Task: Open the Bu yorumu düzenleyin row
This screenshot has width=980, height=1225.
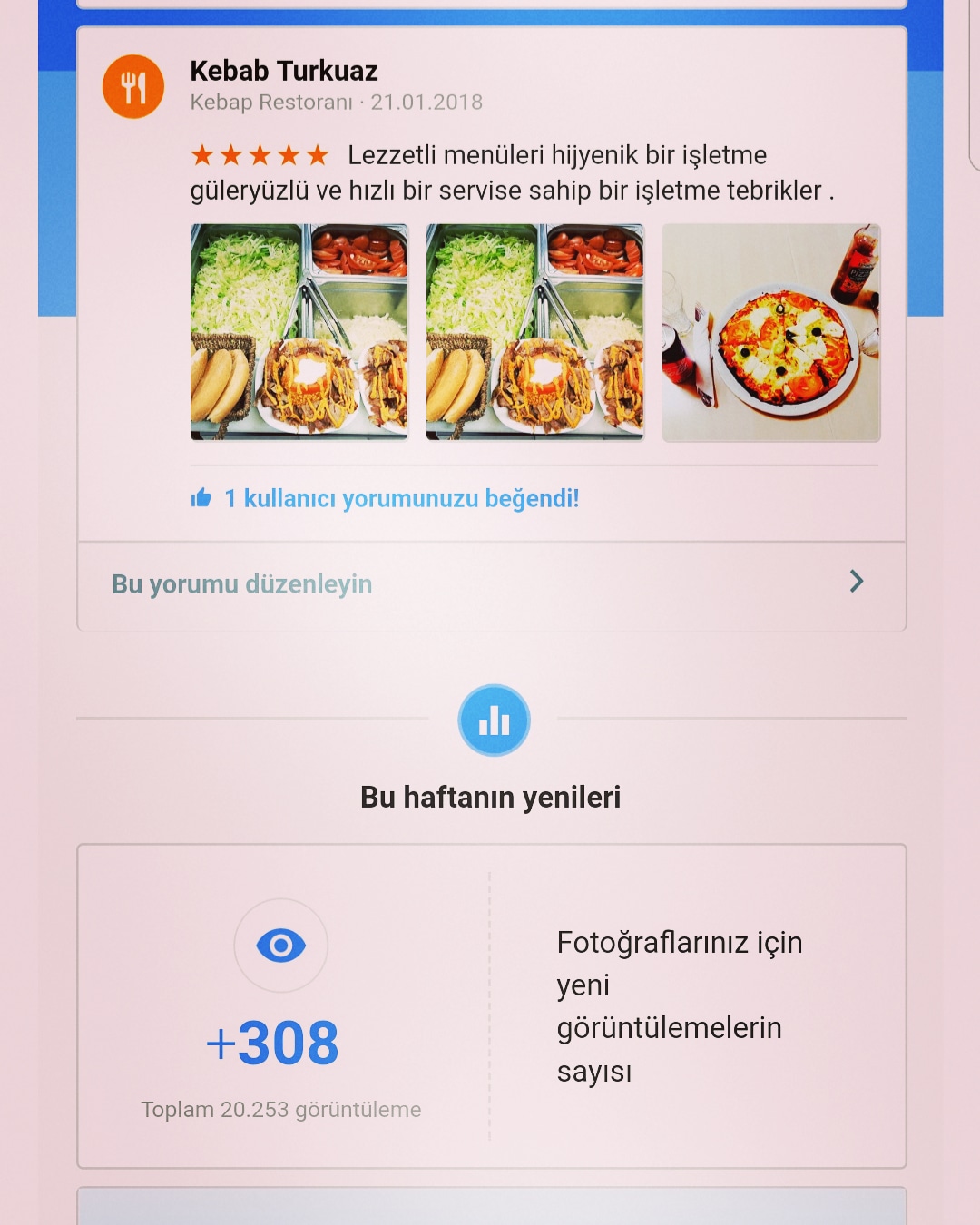Action: click(x=490, y=585)
